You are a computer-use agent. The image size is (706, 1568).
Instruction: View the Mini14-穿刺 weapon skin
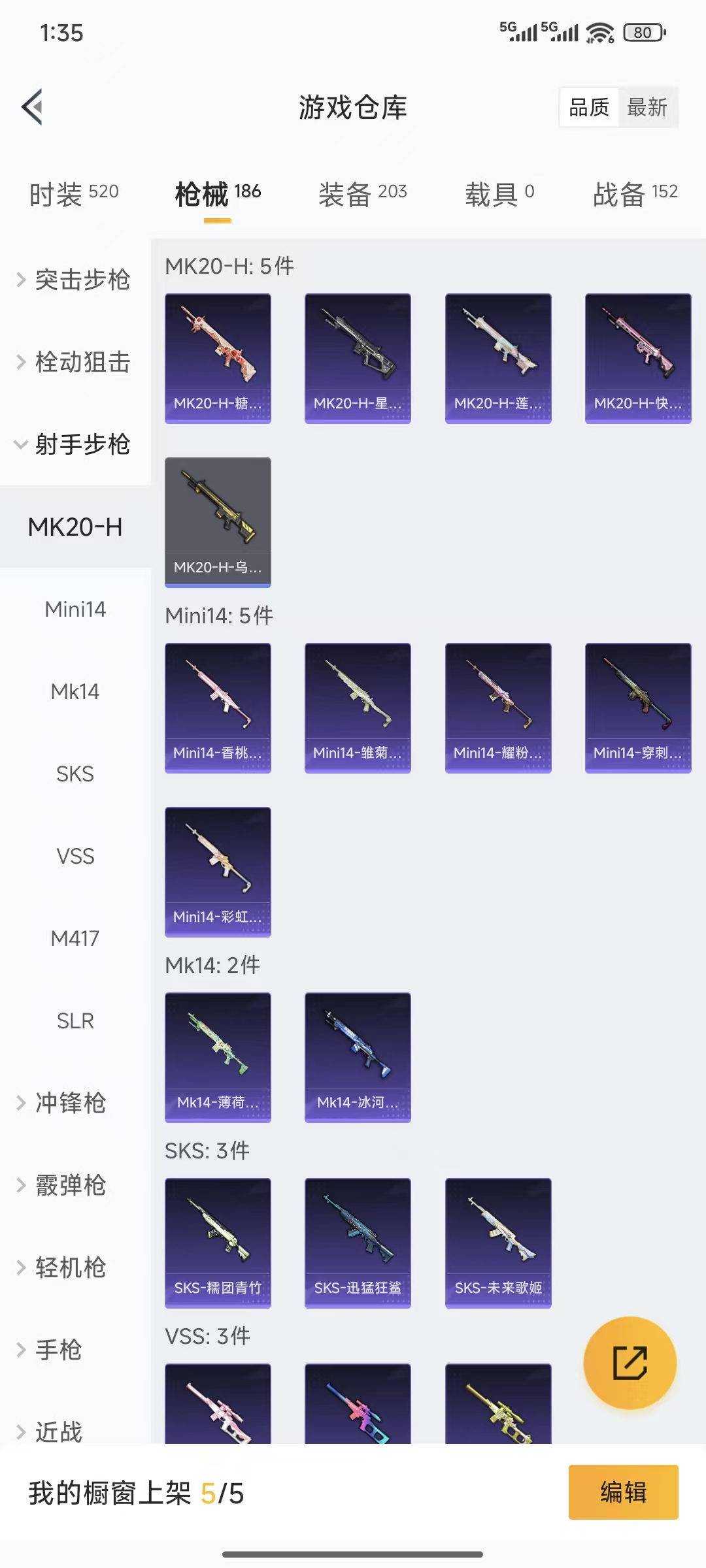coord(637,707)
